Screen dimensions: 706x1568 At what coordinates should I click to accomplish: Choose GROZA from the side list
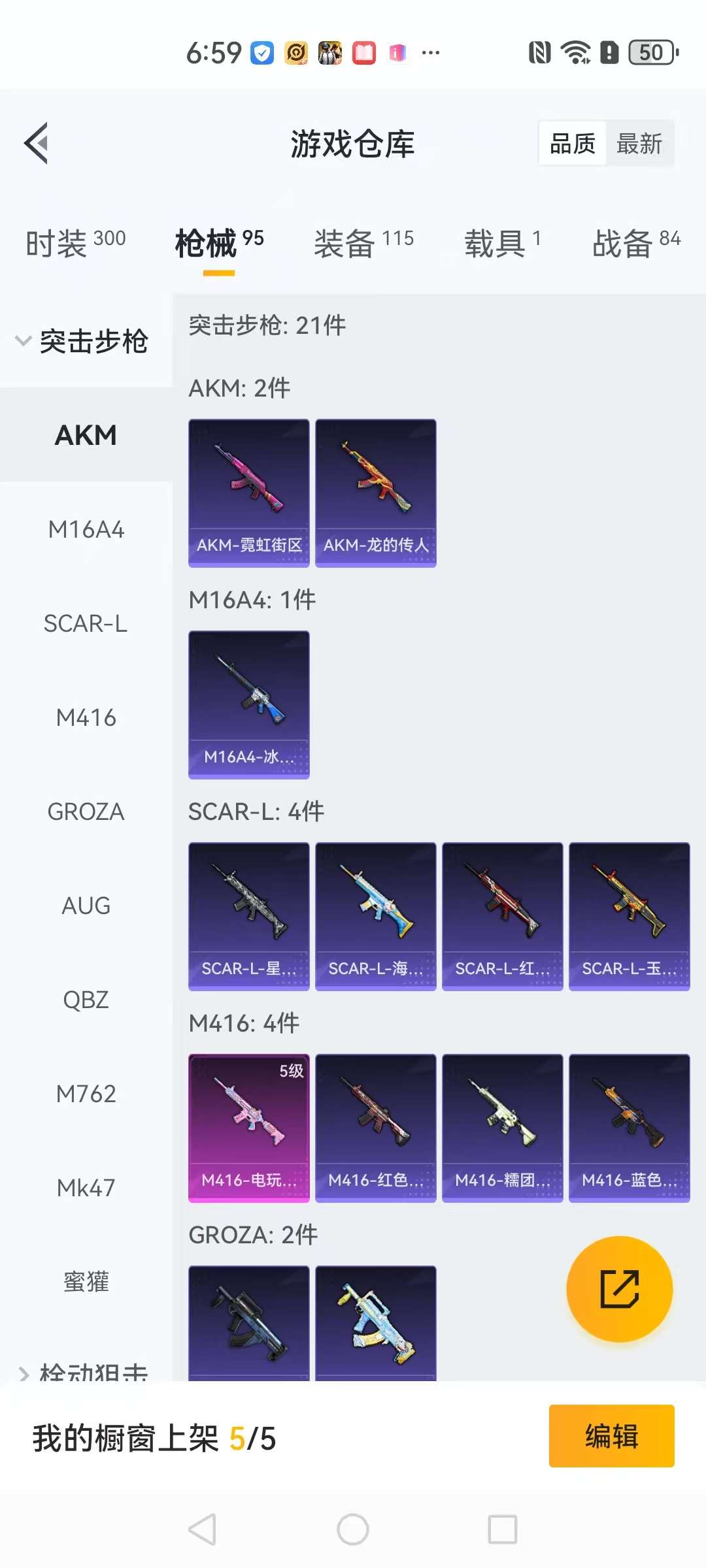point(86,811)
